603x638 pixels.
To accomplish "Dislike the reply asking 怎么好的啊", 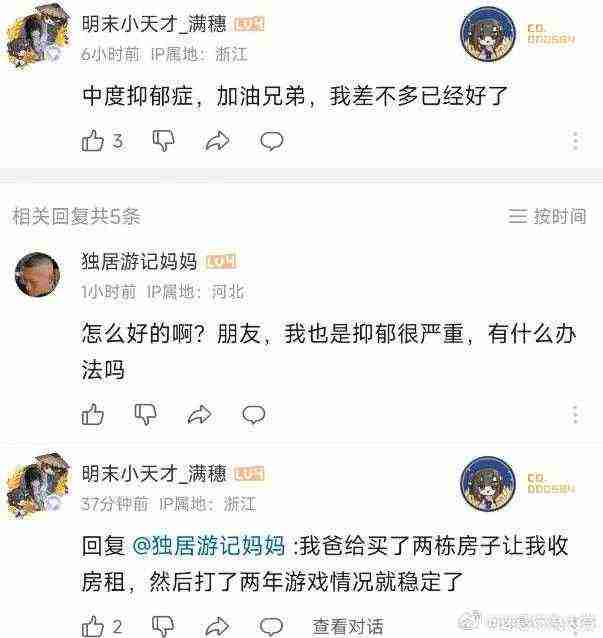I will [x=145, y=413].
